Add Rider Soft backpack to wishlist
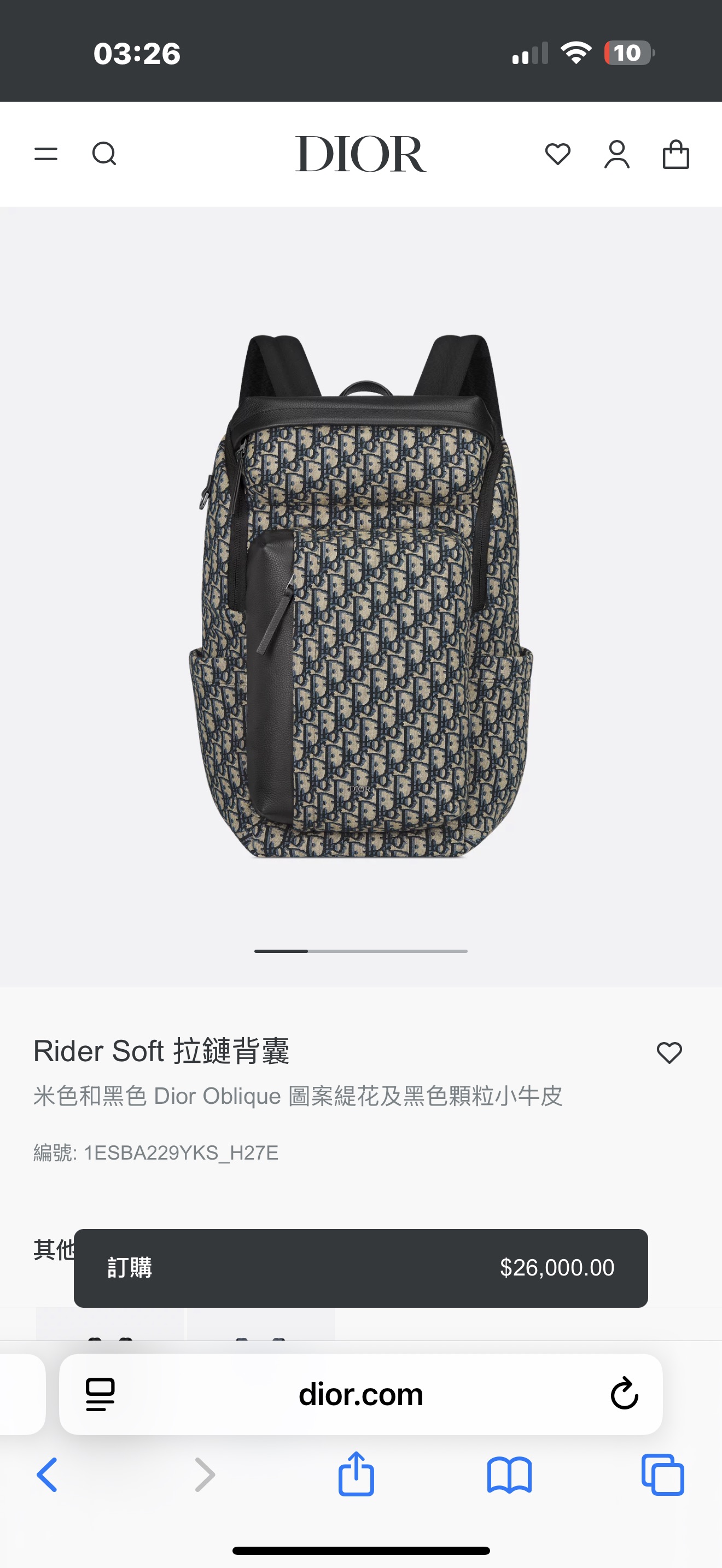 pos(669,1052)
